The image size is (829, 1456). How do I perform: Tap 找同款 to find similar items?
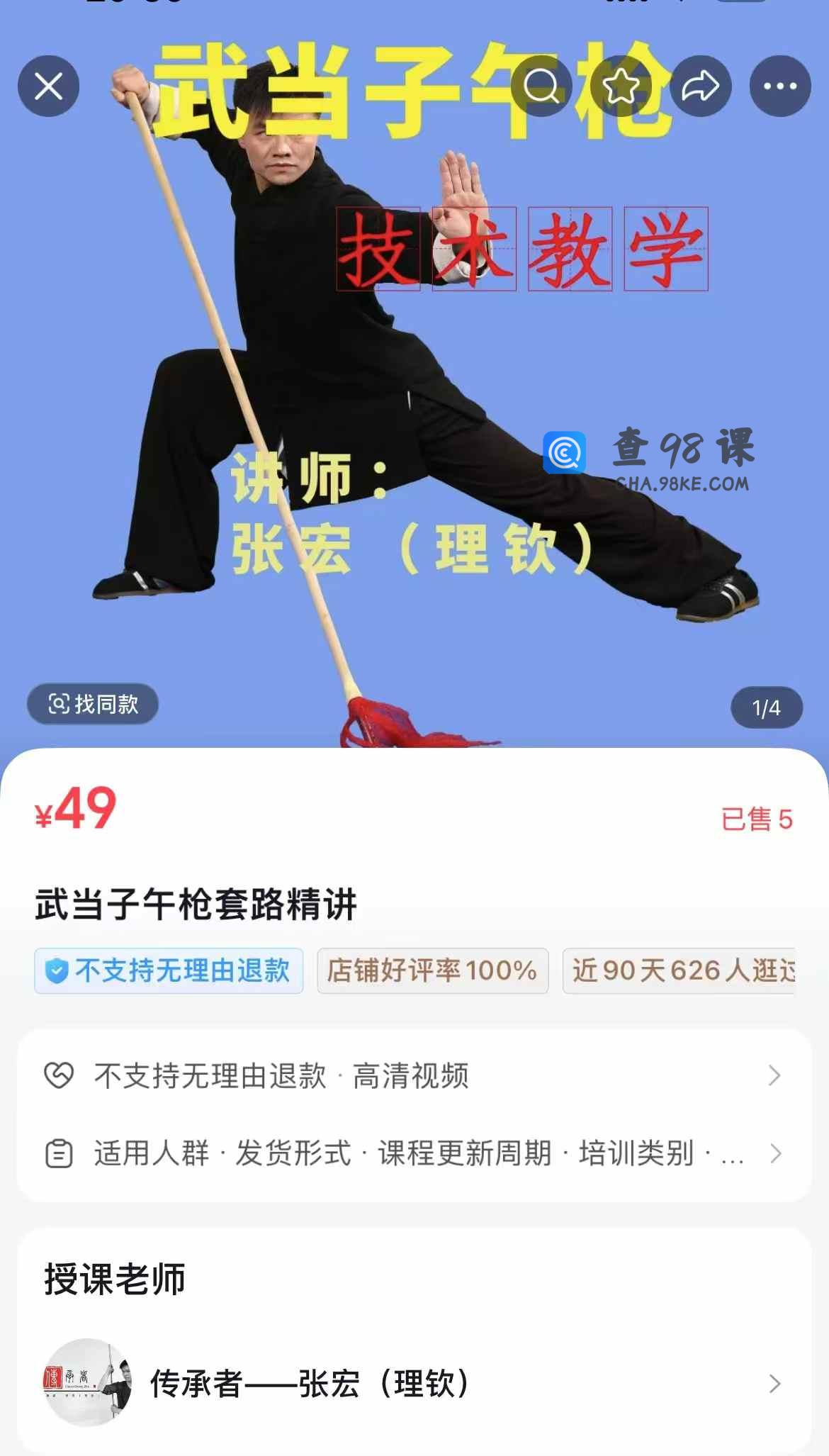pos(93,704)
